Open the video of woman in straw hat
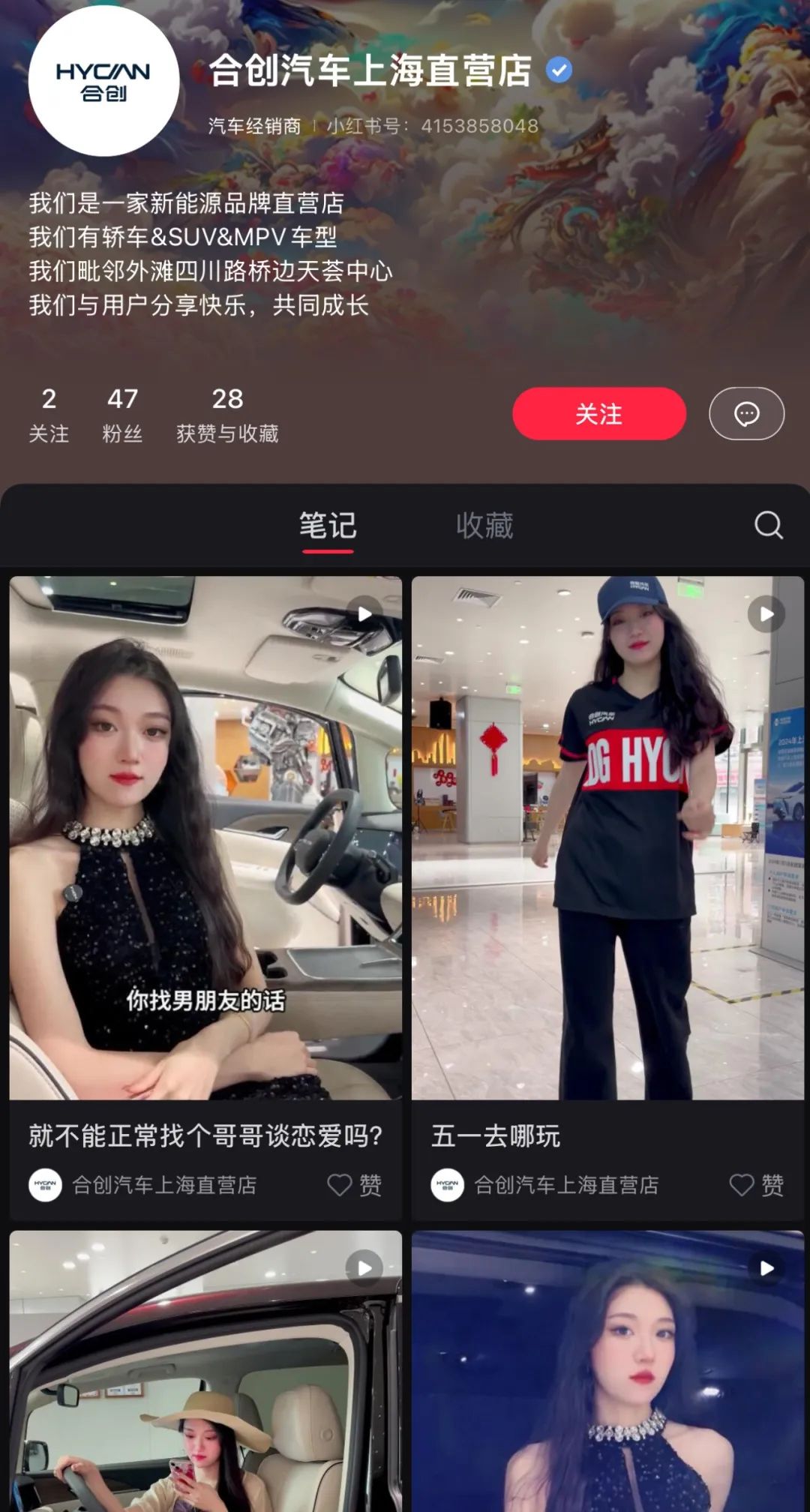This screenshot has width=810, height=1512. [205, 1372]
